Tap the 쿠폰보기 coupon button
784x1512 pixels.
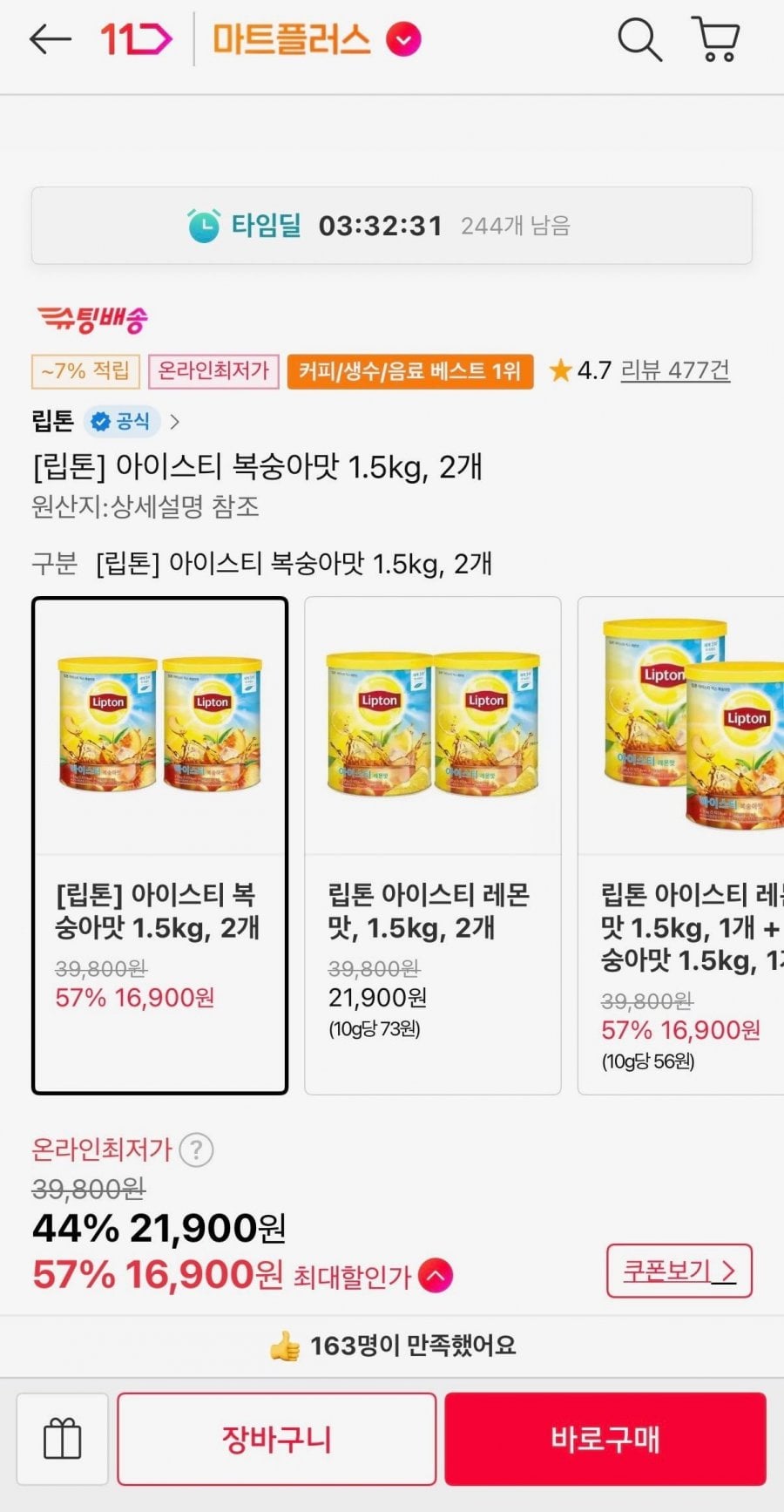679,1271
